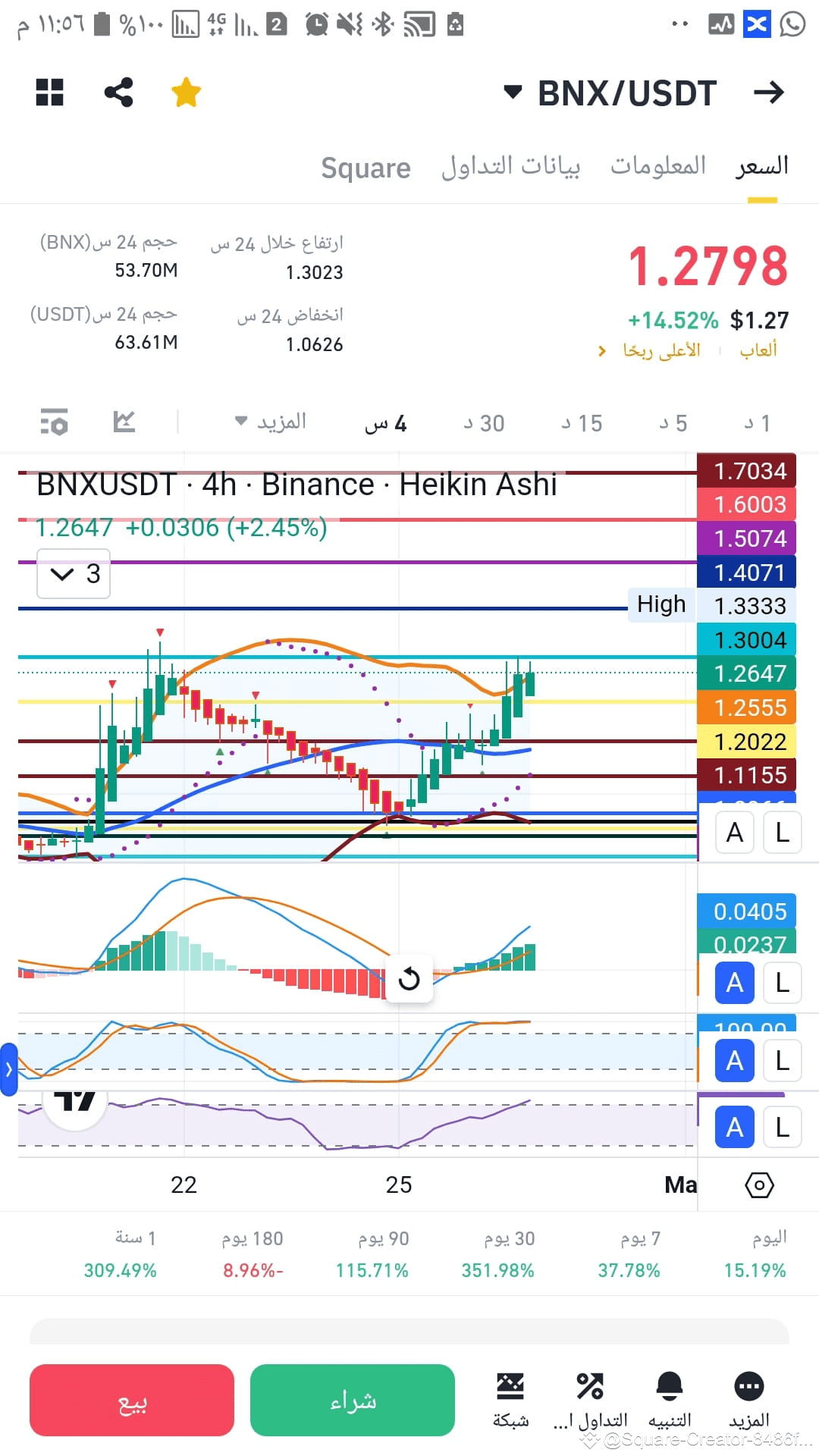
Task: Toggle the favorite star for BNX/USDT
Action: [186, 93]
